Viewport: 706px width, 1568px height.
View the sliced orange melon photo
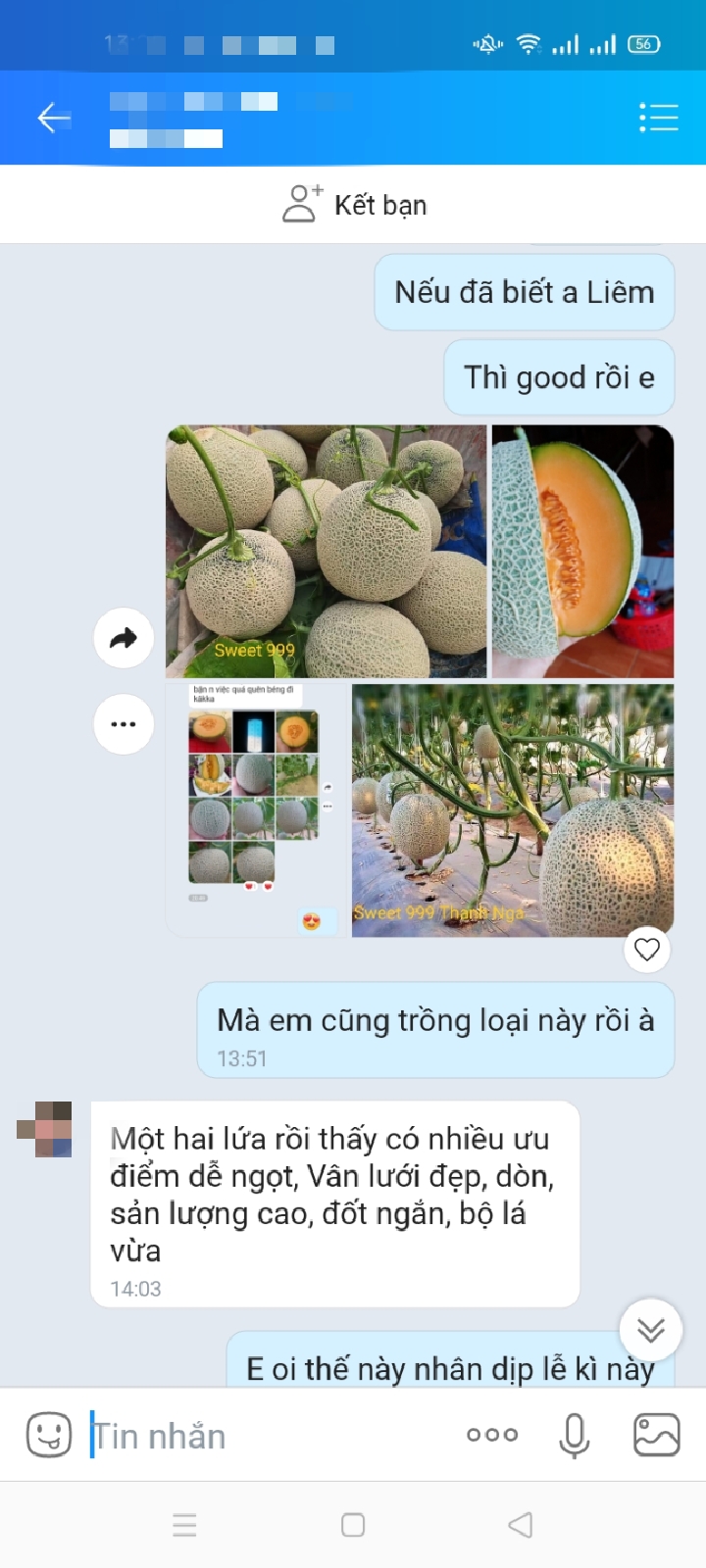582,551
